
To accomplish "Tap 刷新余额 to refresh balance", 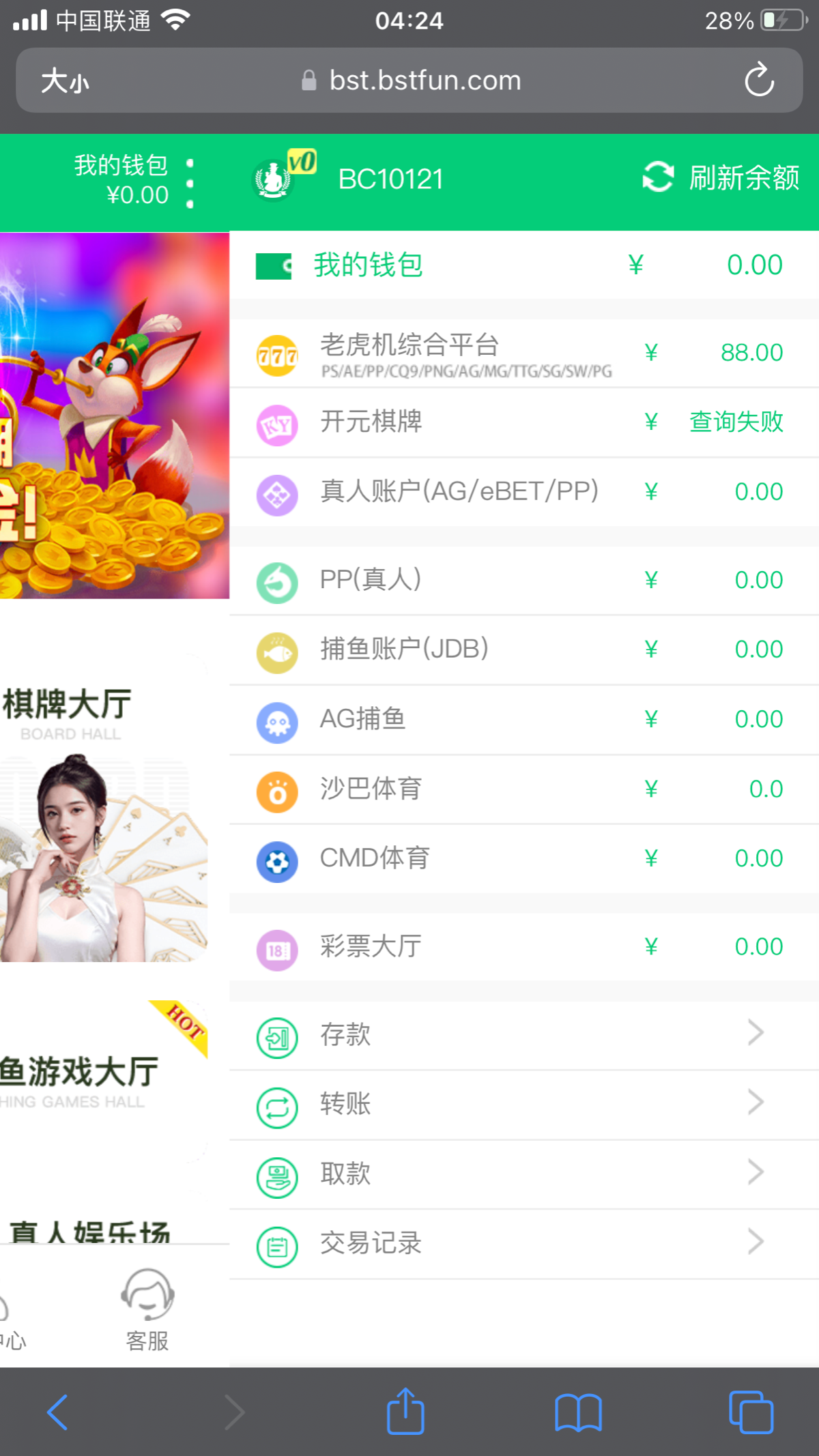I will click(721, 177).
